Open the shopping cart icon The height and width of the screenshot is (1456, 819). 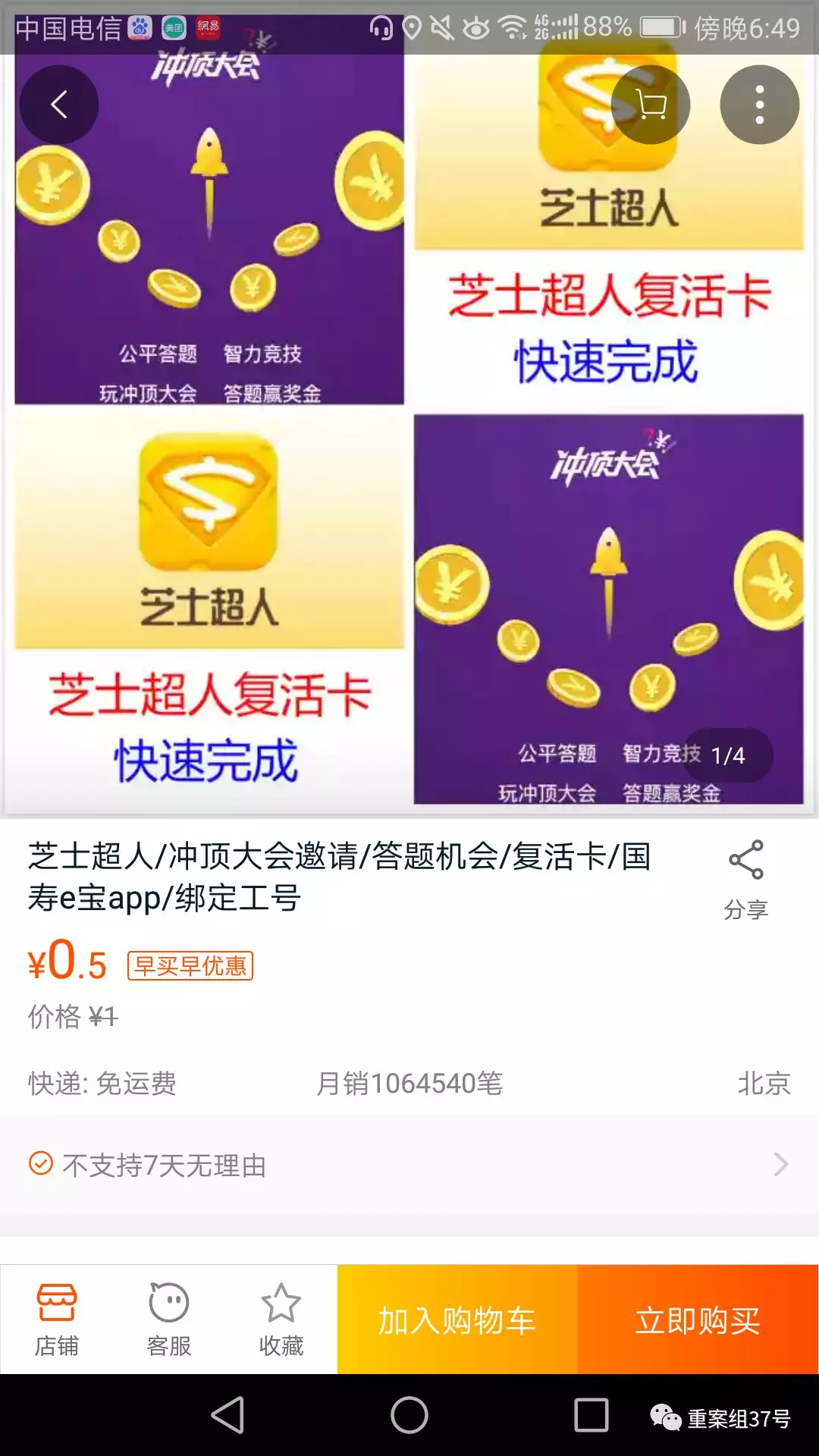tap(651, 105)
